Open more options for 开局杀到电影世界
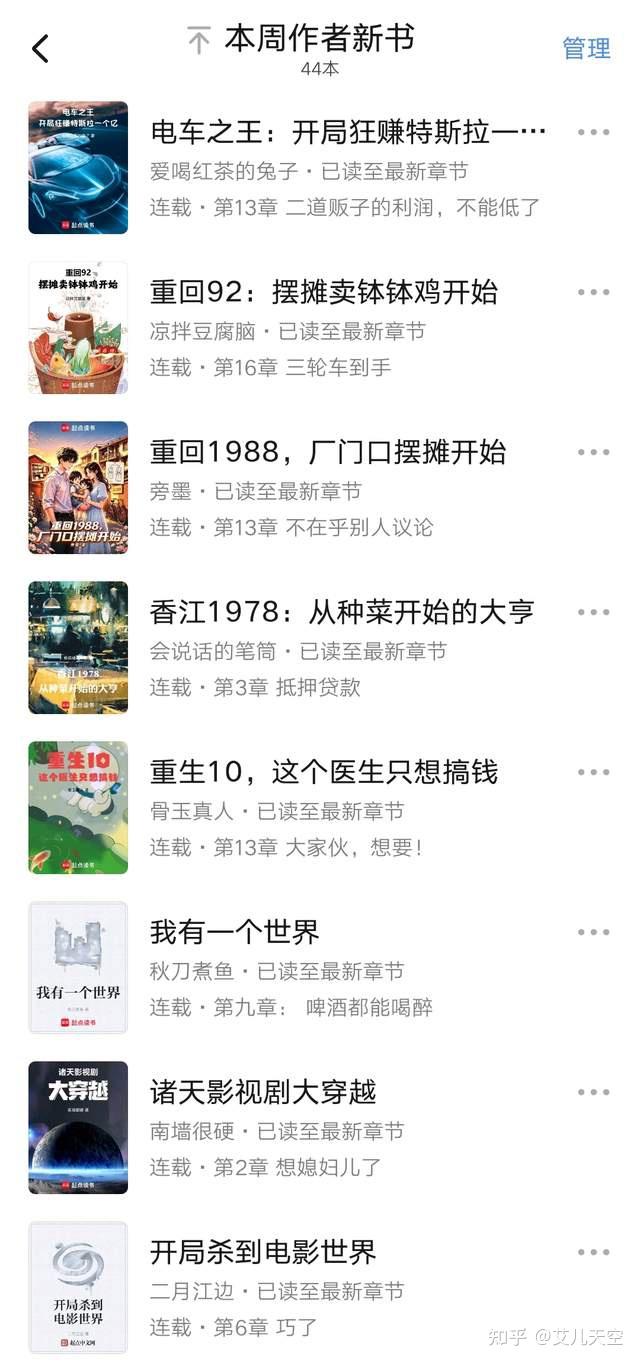This screenshot has width=640, height=1363. [x=593, y=1252]
